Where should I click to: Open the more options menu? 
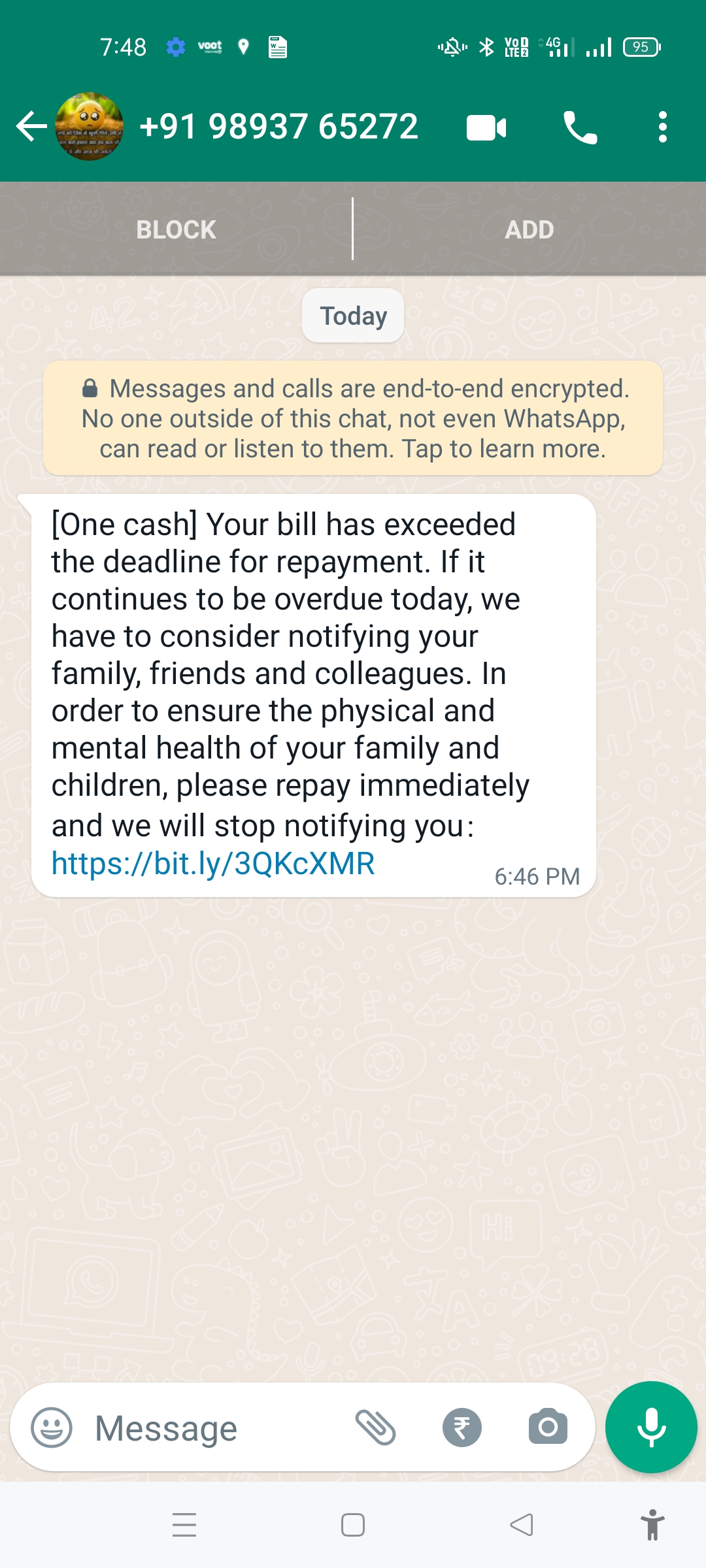(x=662, y=127)
